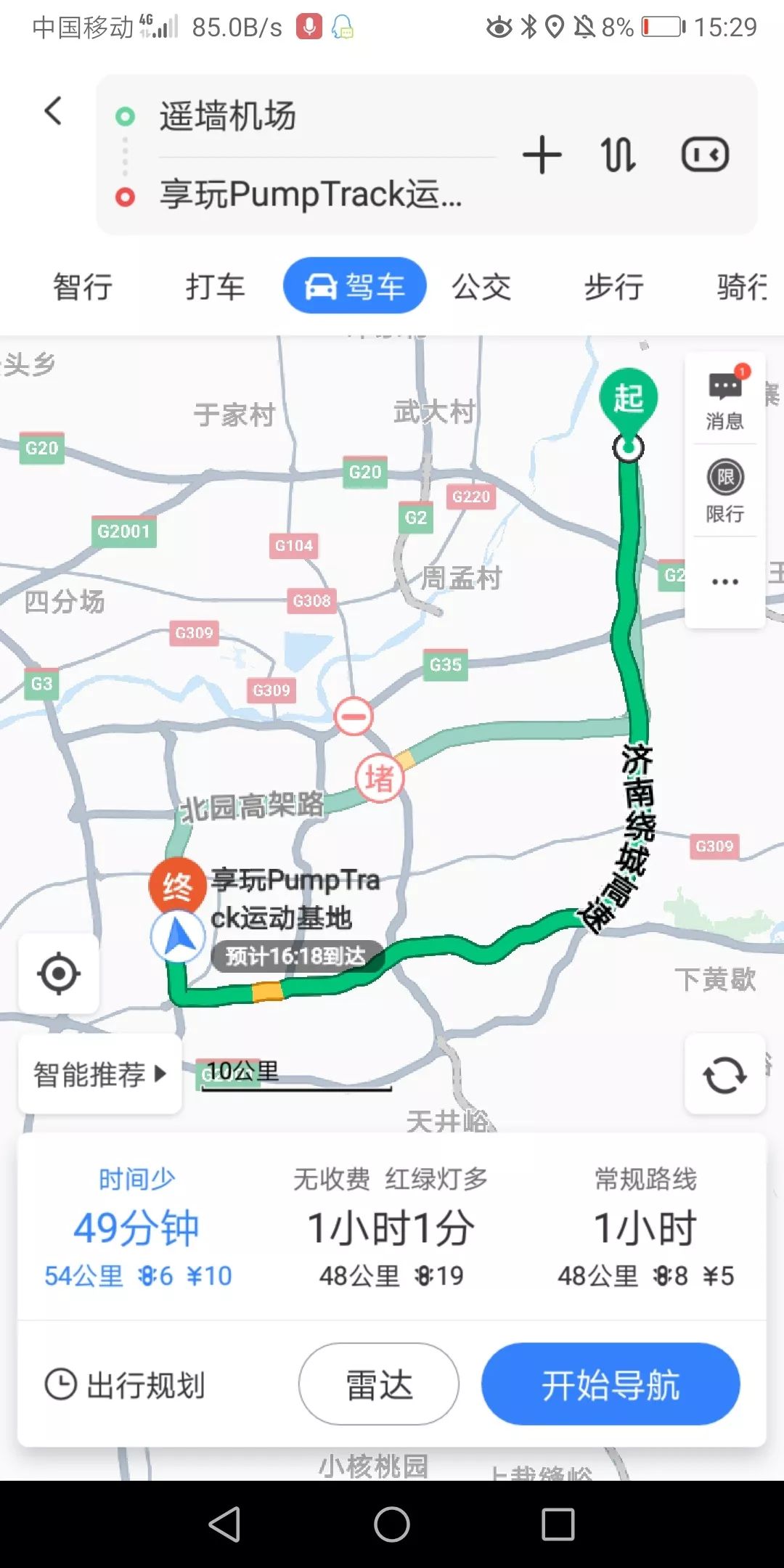This screenshot has width=784, height=1568.
Task: Swap the start and destination points
Action: [x=618, y=155]
